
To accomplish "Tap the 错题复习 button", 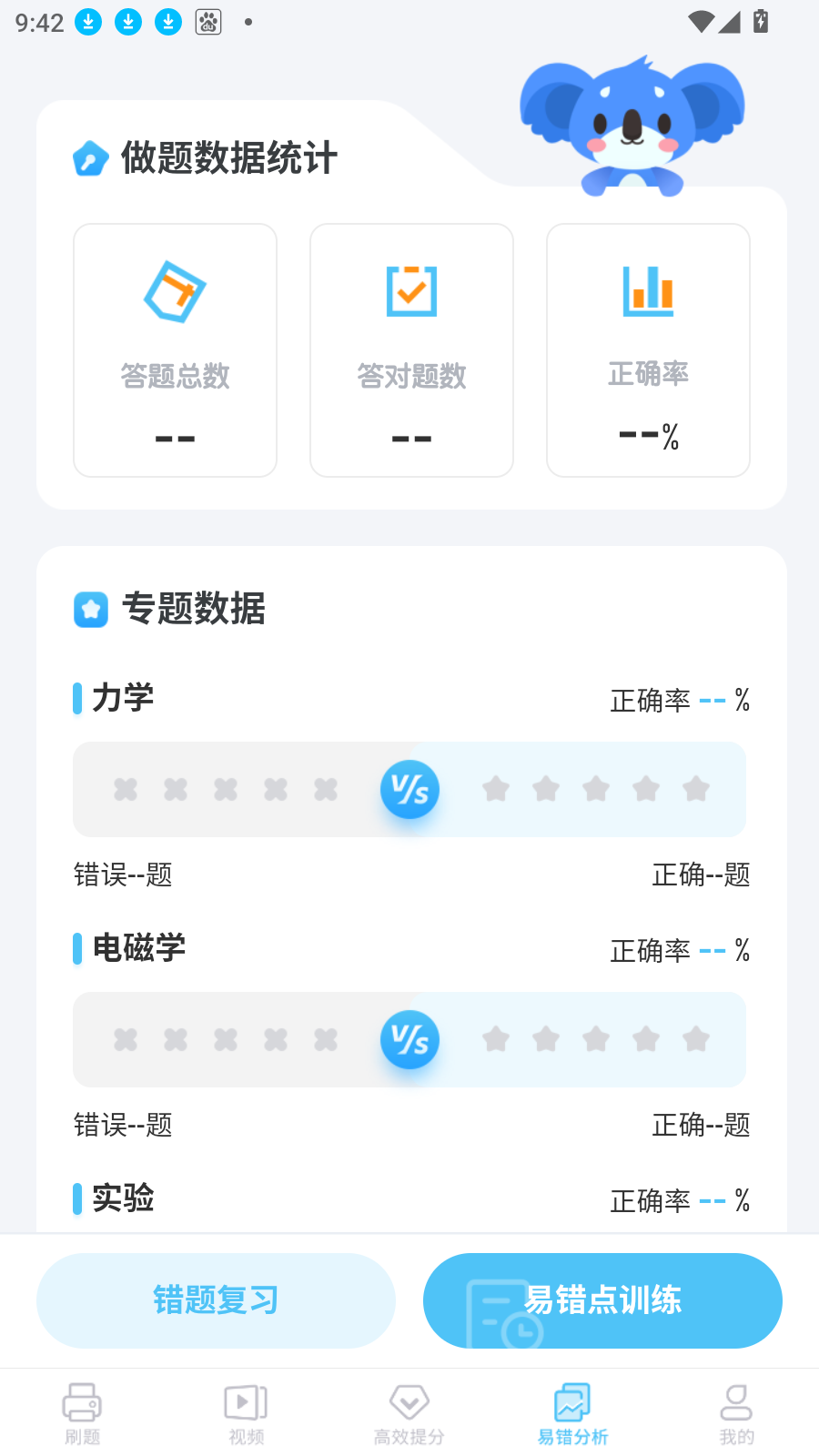I will [216, 1300].
